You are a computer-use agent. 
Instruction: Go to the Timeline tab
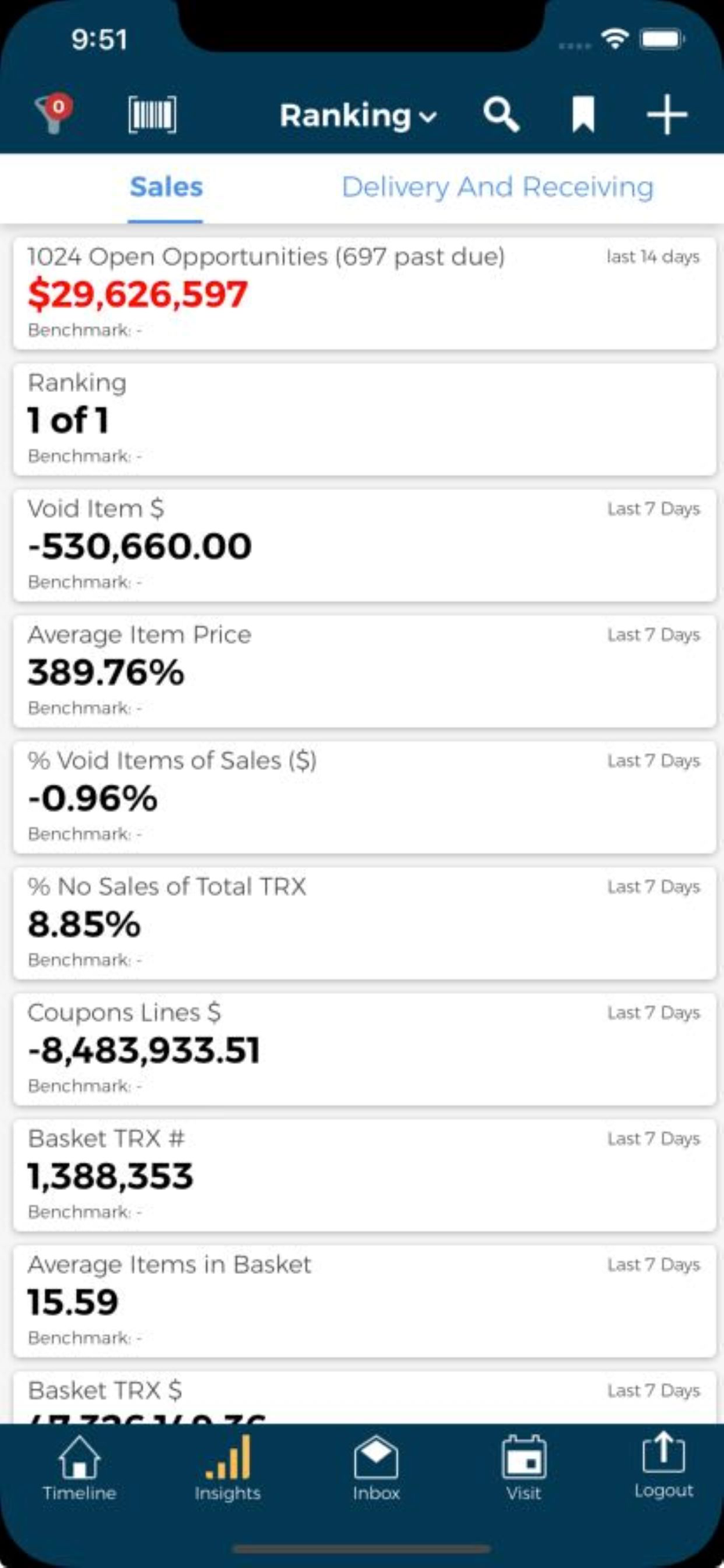pos(79,1469)
